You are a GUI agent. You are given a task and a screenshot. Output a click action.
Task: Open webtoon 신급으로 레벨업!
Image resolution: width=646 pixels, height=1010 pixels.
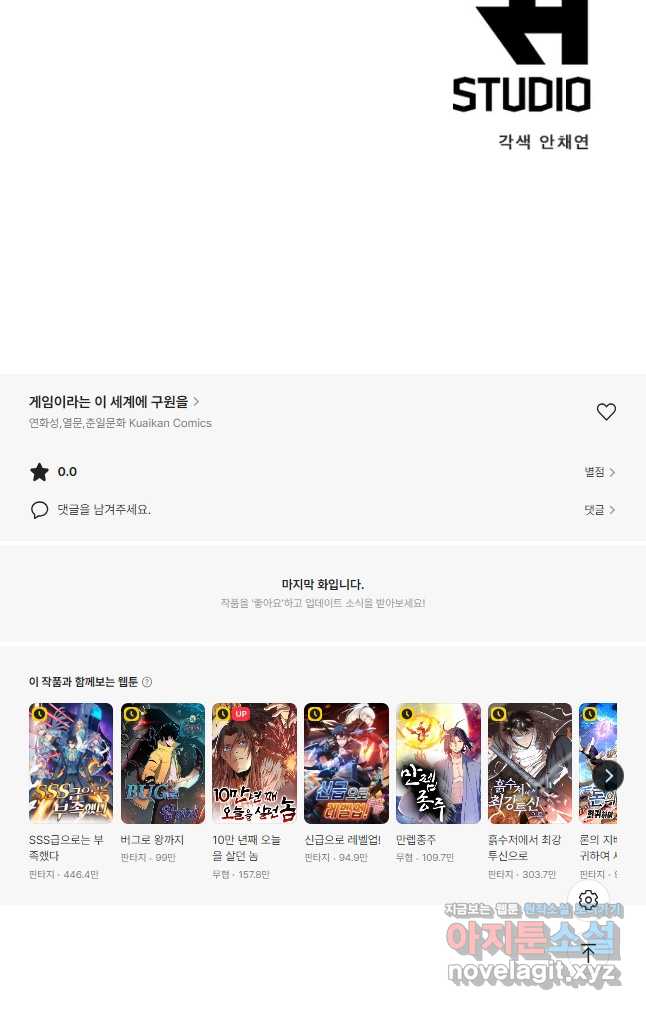(x=346, y=763)
